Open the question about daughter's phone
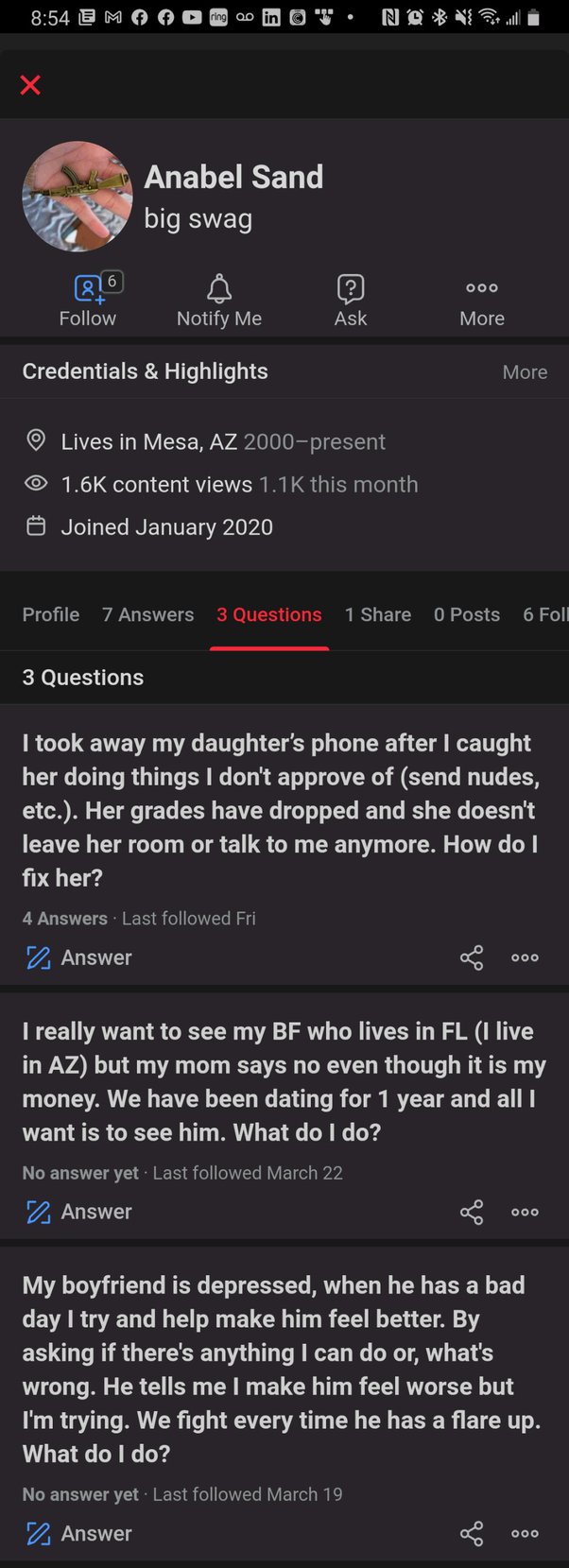This screenshot has width=569, height=1568. 282,810
